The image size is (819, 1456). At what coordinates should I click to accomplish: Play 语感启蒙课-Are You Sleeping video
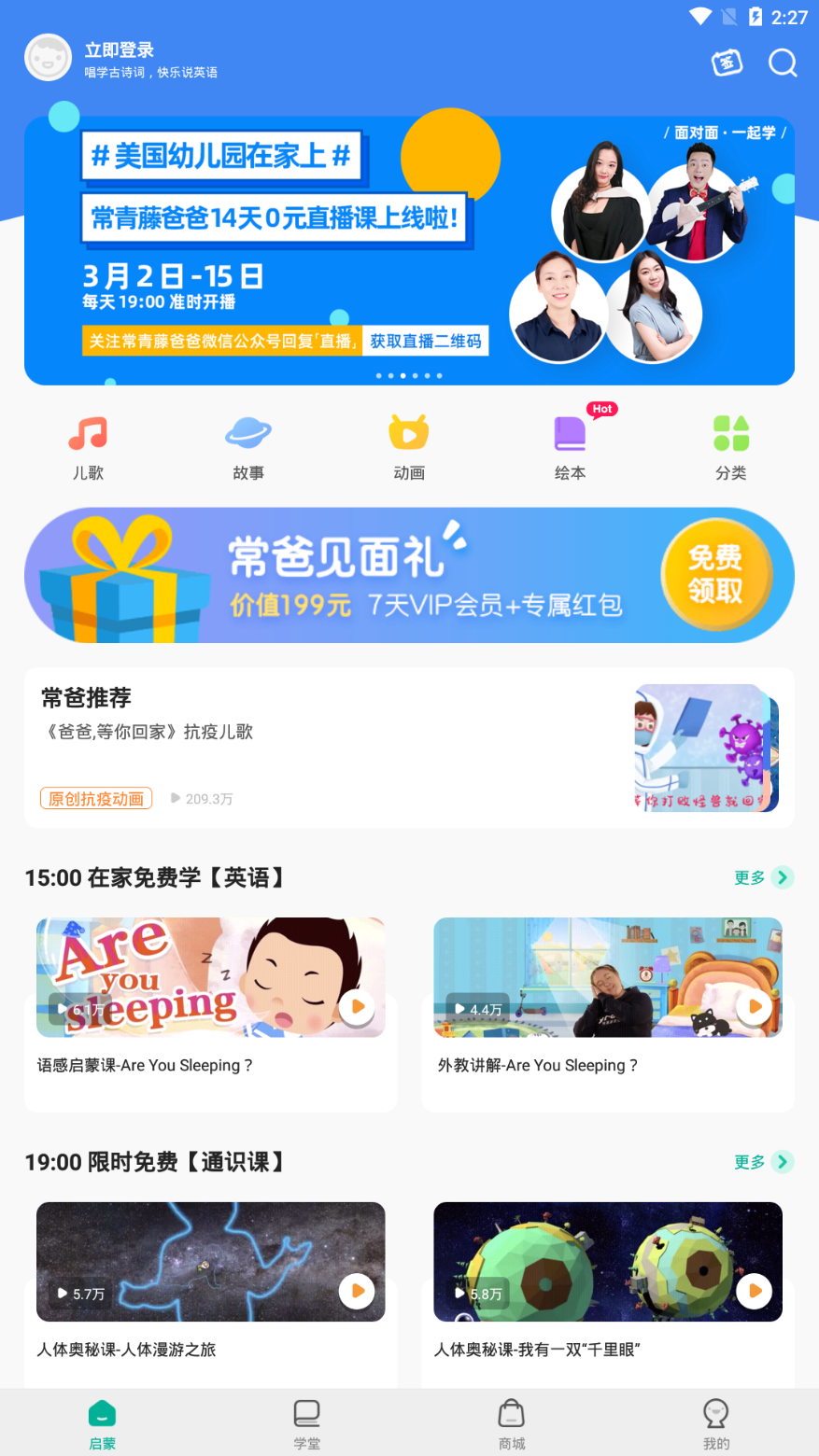click(x=357, y=1007)
